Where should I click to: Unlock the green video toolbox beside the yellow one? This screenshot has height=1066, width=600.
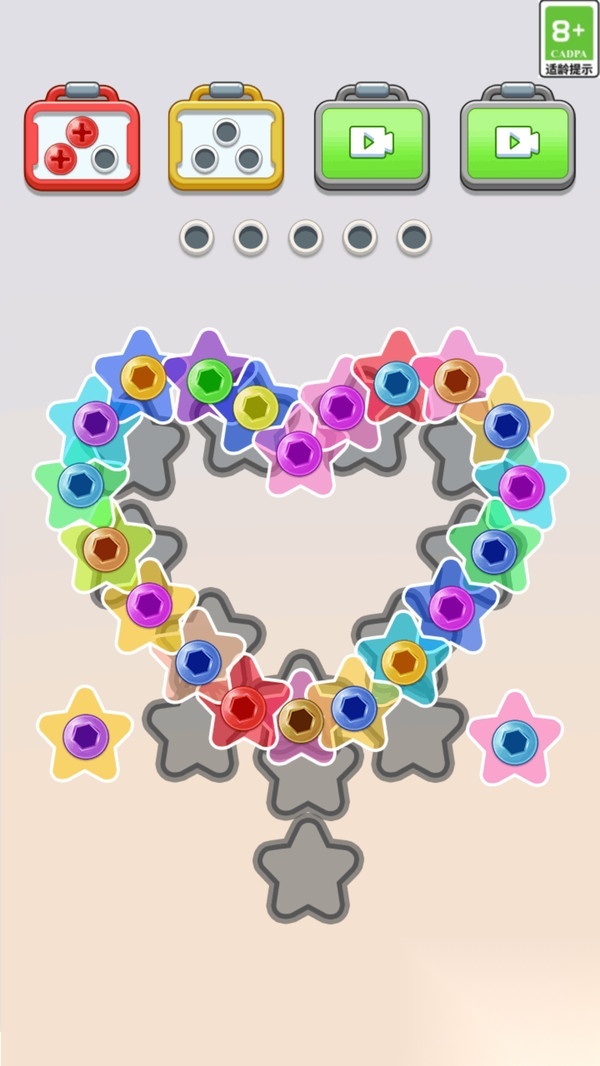pos(369,139)
